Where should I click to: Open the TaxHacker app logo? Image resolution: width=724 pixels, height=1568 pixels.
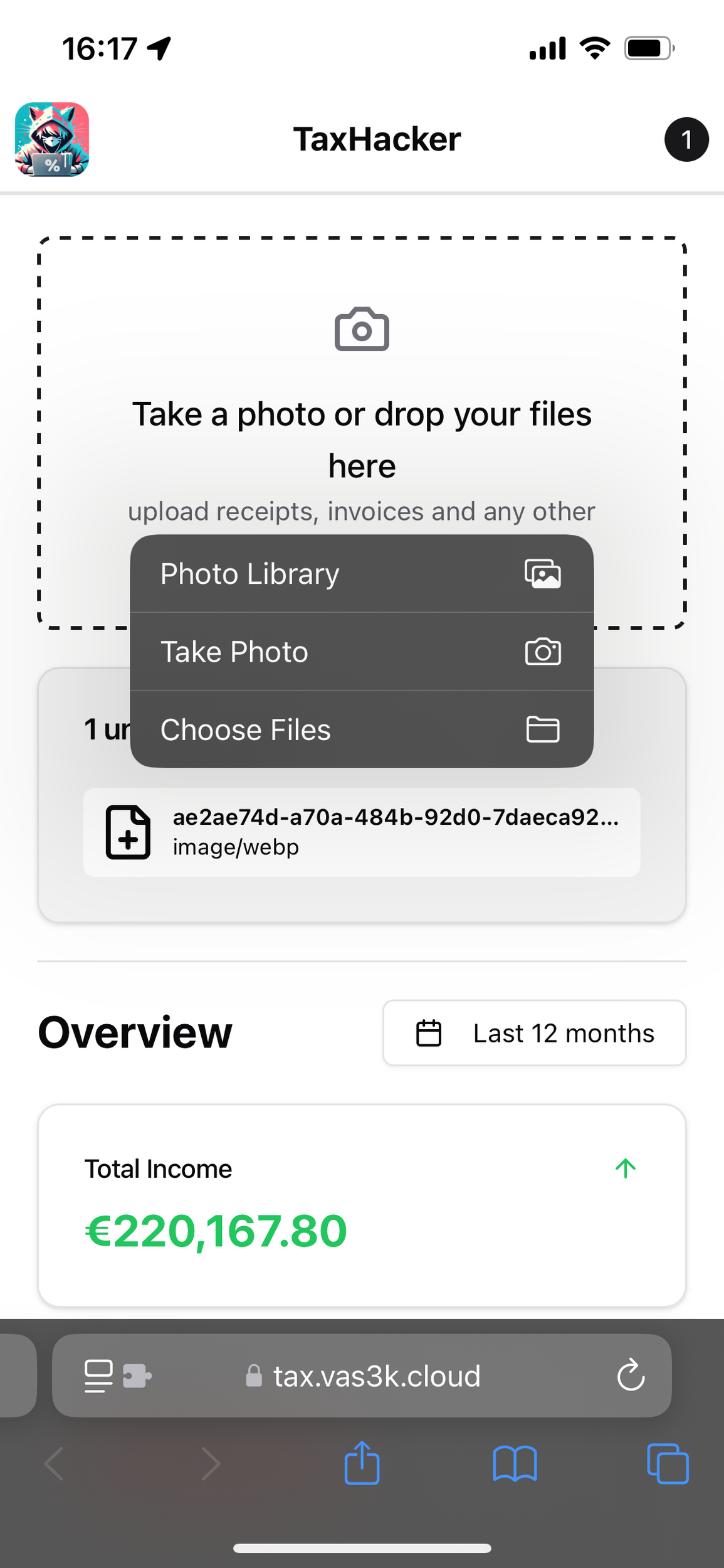click(52, 139)
